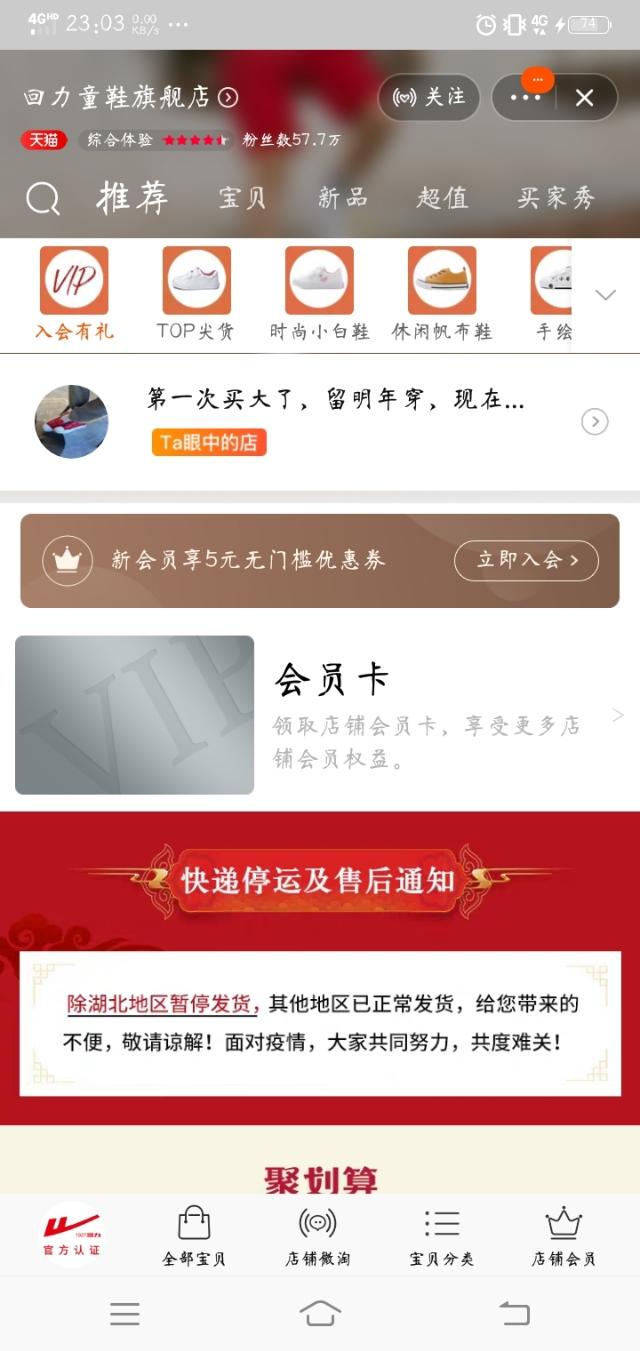Go back using system back button
Screen dimensions: 640x1351
514,1313
